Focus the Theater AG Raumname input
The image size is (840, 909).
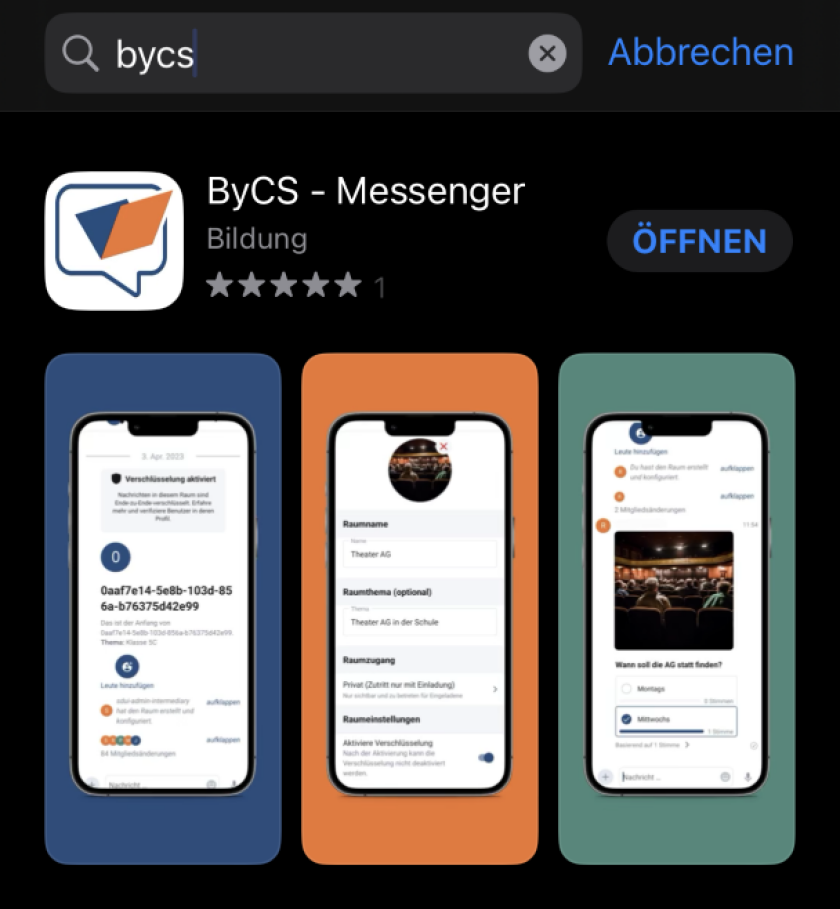(x=419, y=554)
